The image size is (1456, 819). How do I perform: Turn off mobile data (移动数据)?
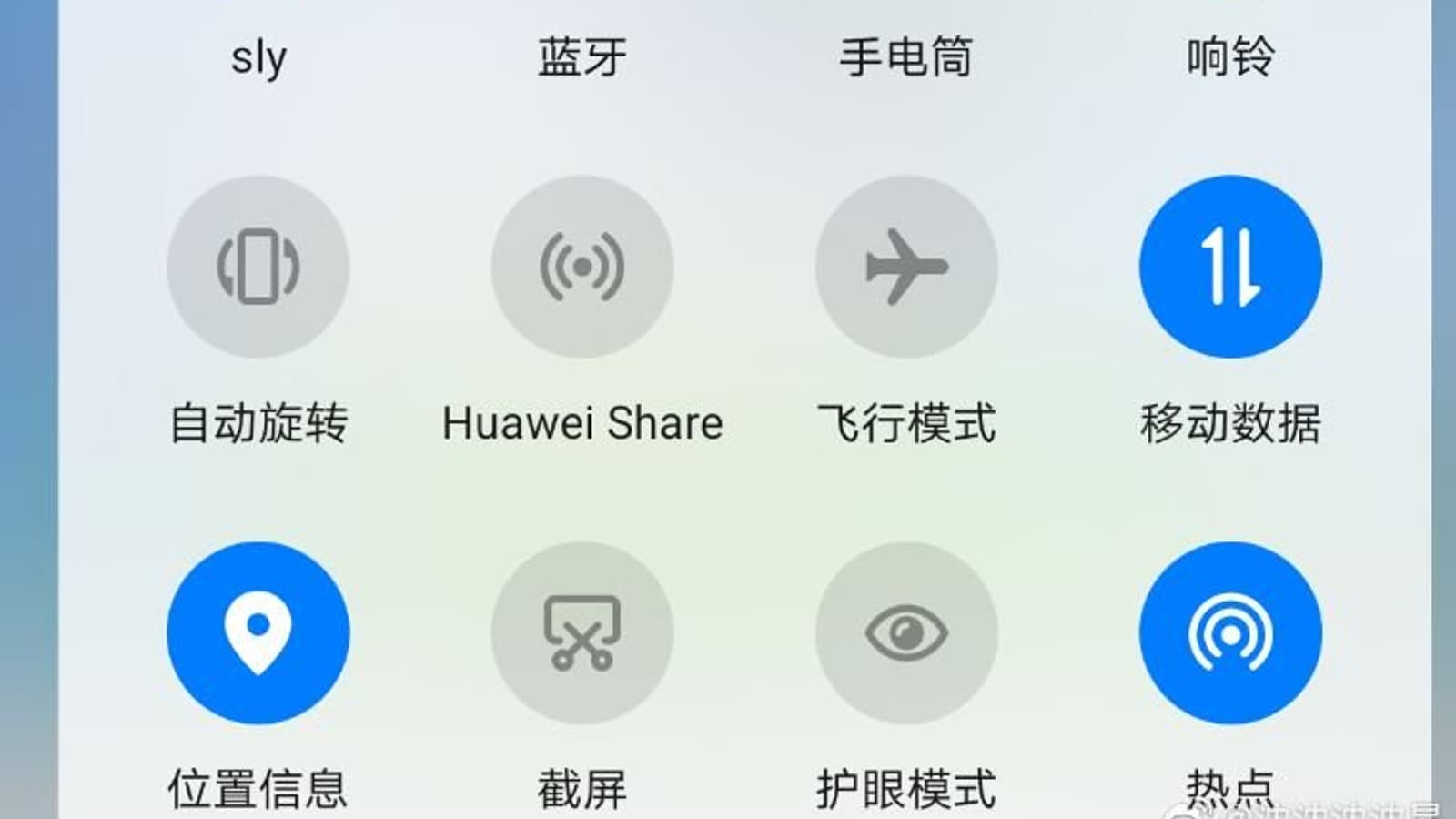pos(1230,267)
